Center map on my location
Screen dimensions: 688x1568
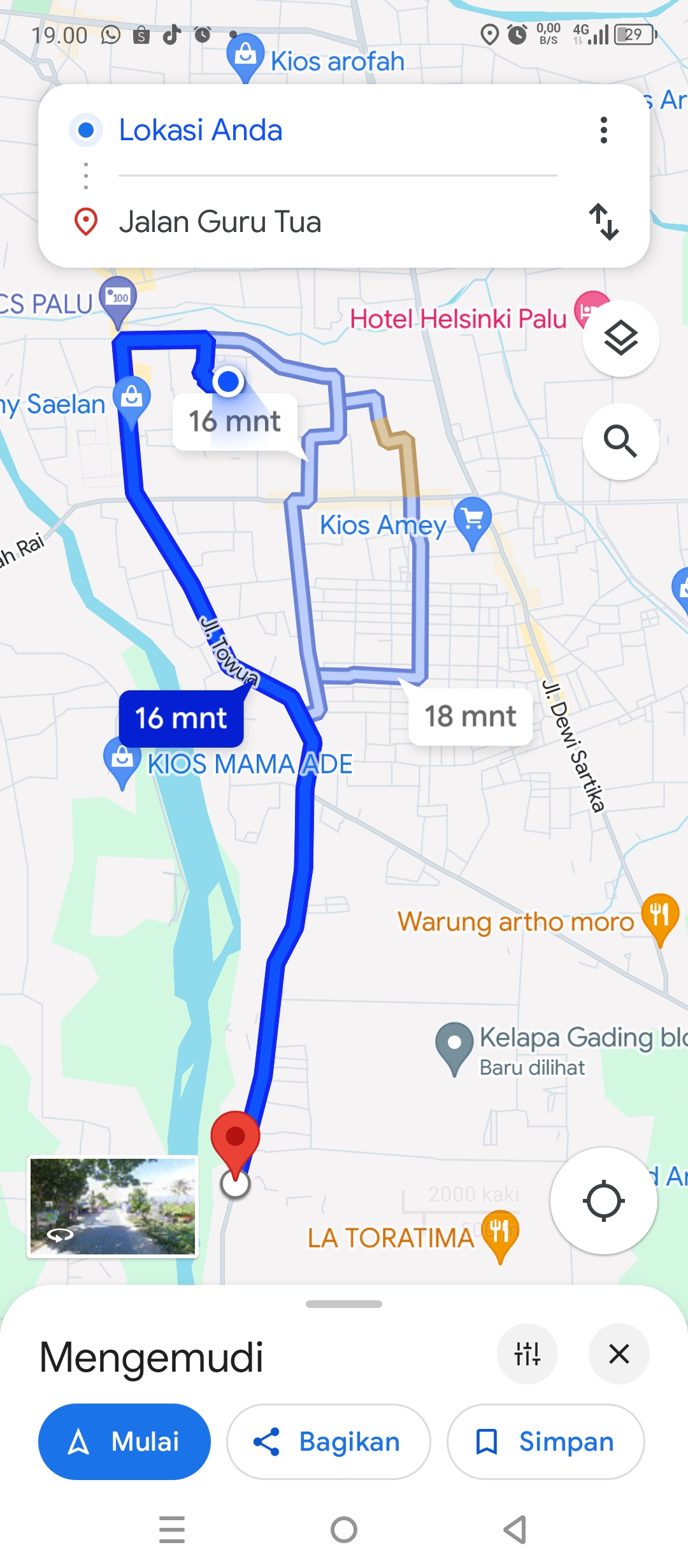603,1201
